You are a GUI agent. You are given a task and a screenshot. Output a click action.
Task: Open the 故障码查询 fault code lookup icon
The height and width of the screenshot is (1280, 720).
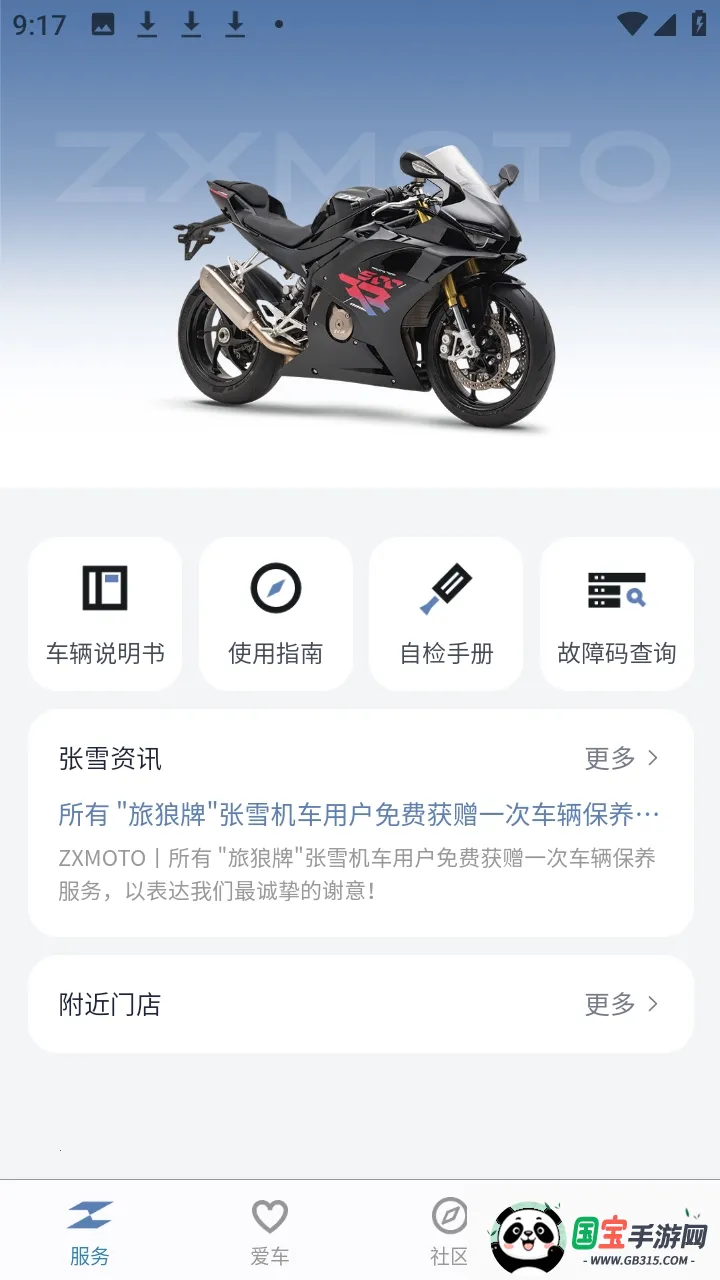(x=616, y=589)
